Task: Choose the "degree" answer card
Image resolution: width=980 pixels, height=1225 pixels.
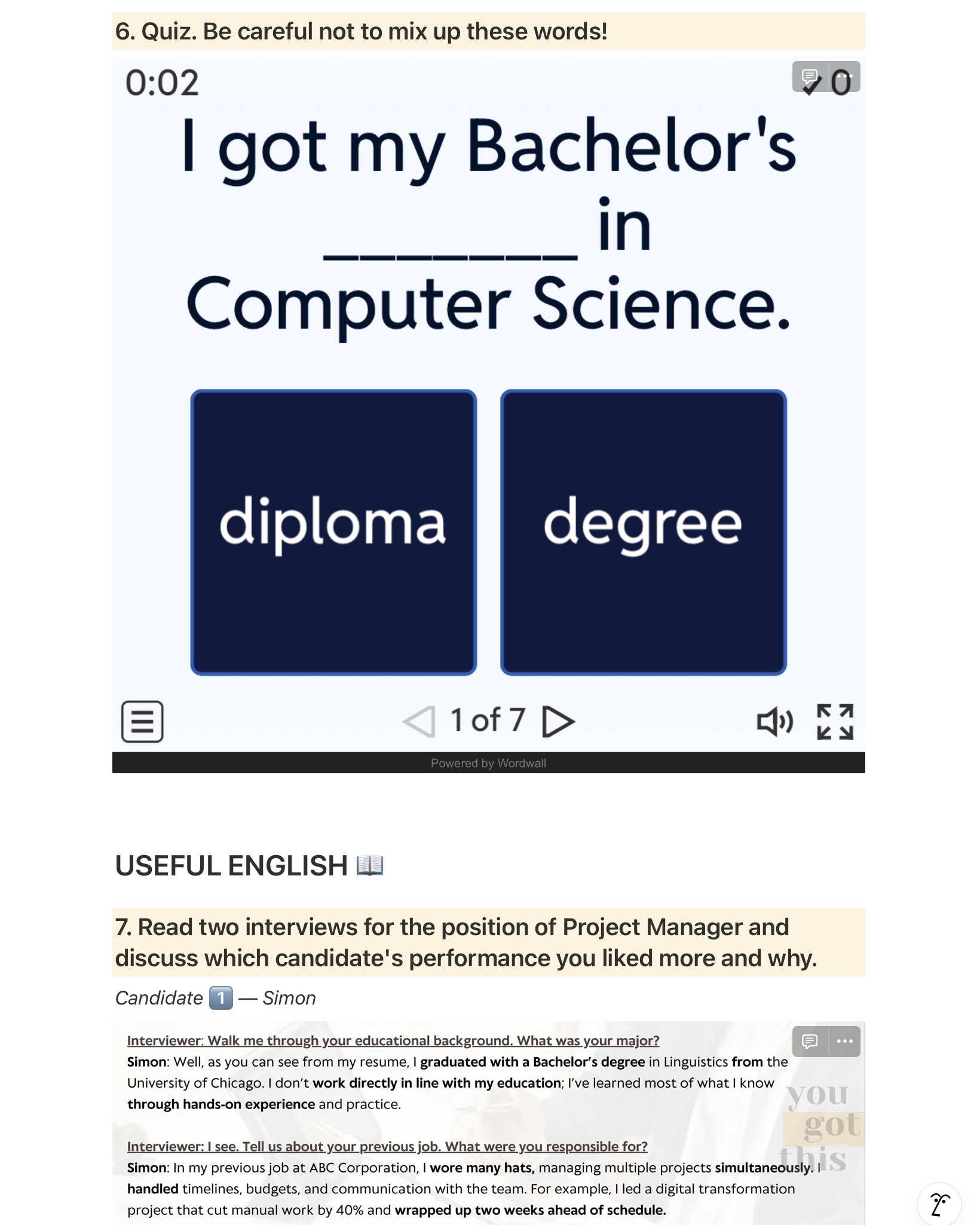Action: coord(643,532)
